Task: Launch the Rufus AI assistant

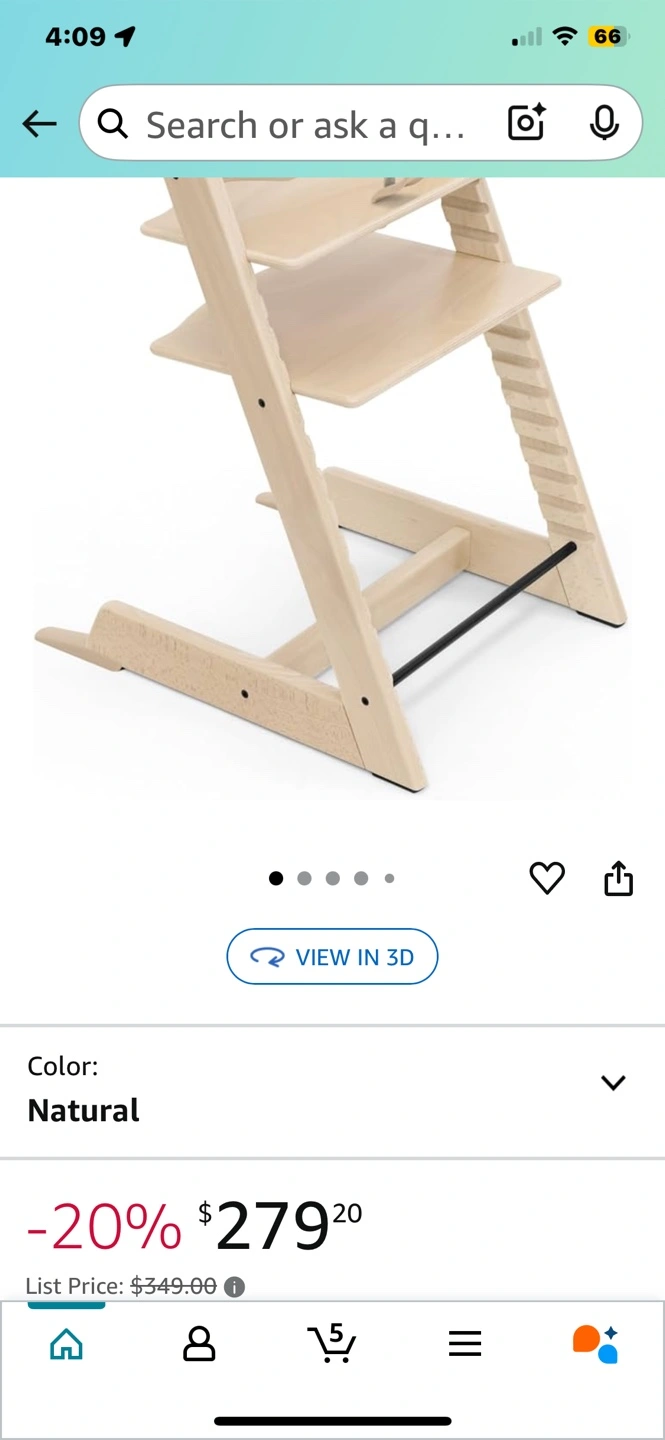Action: [x=596, y=1344]
